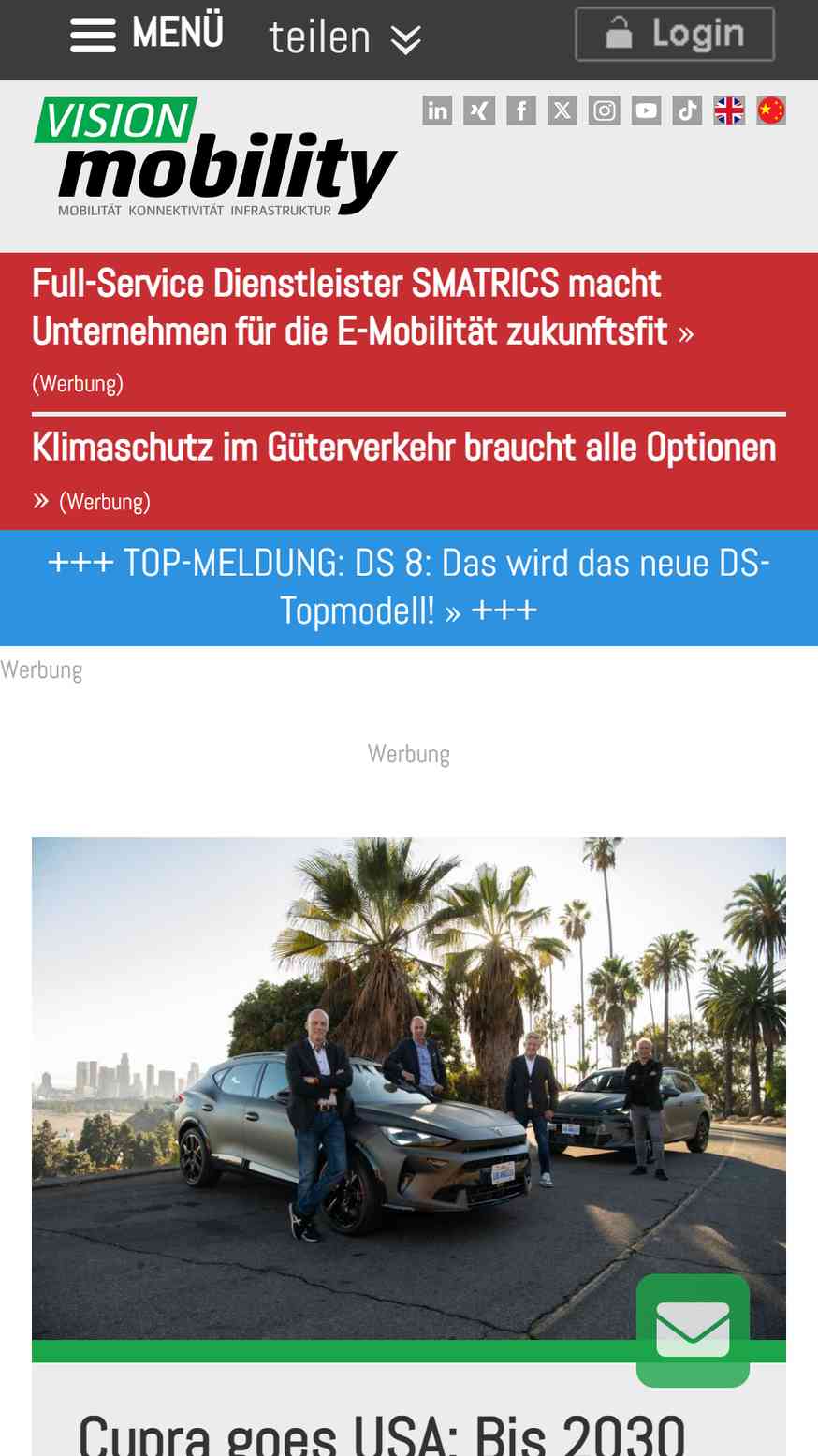
Task: Open the TikTok profile icon
Action: point(687,110)
